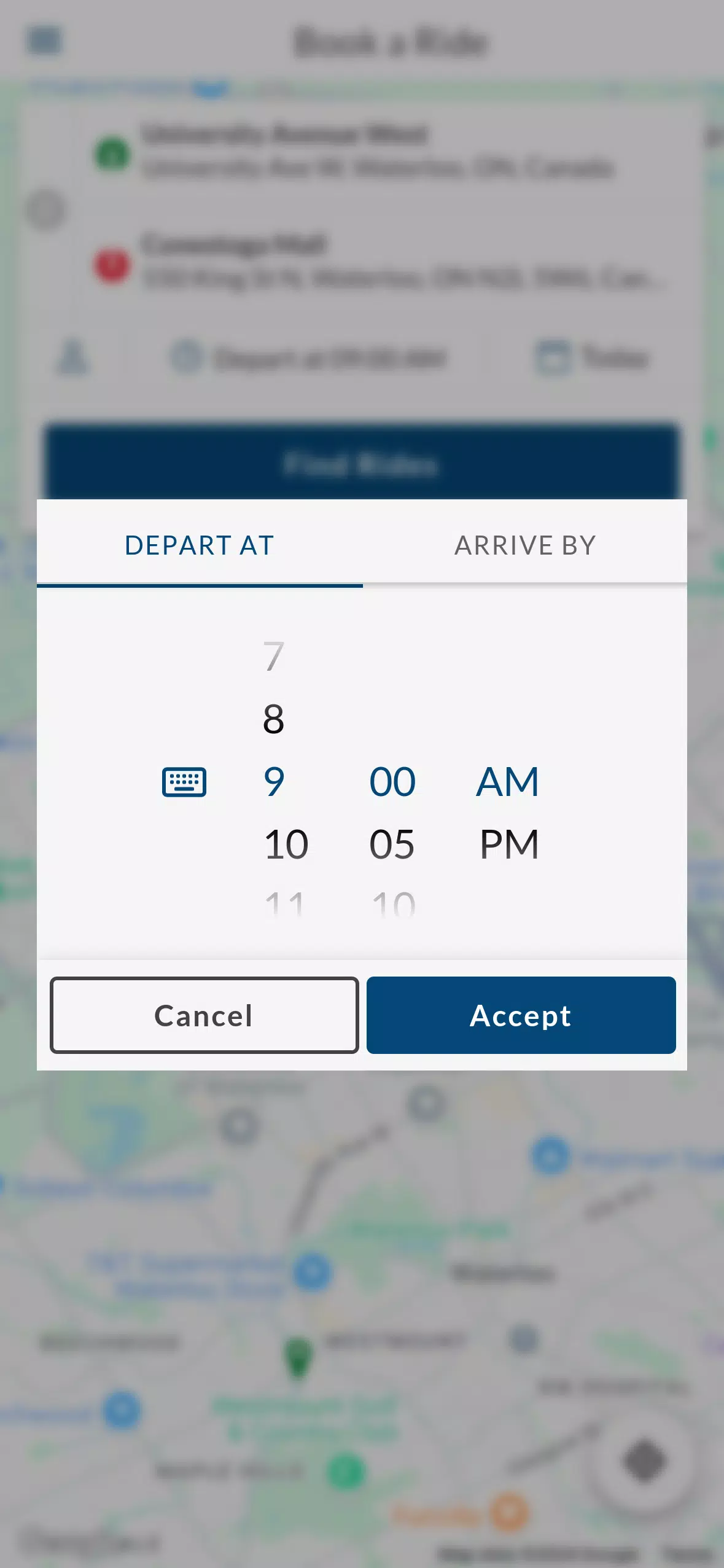Screen dimensions: 724x1568
Task: Accept the selected departure time
Action: tap(521, 1015)
